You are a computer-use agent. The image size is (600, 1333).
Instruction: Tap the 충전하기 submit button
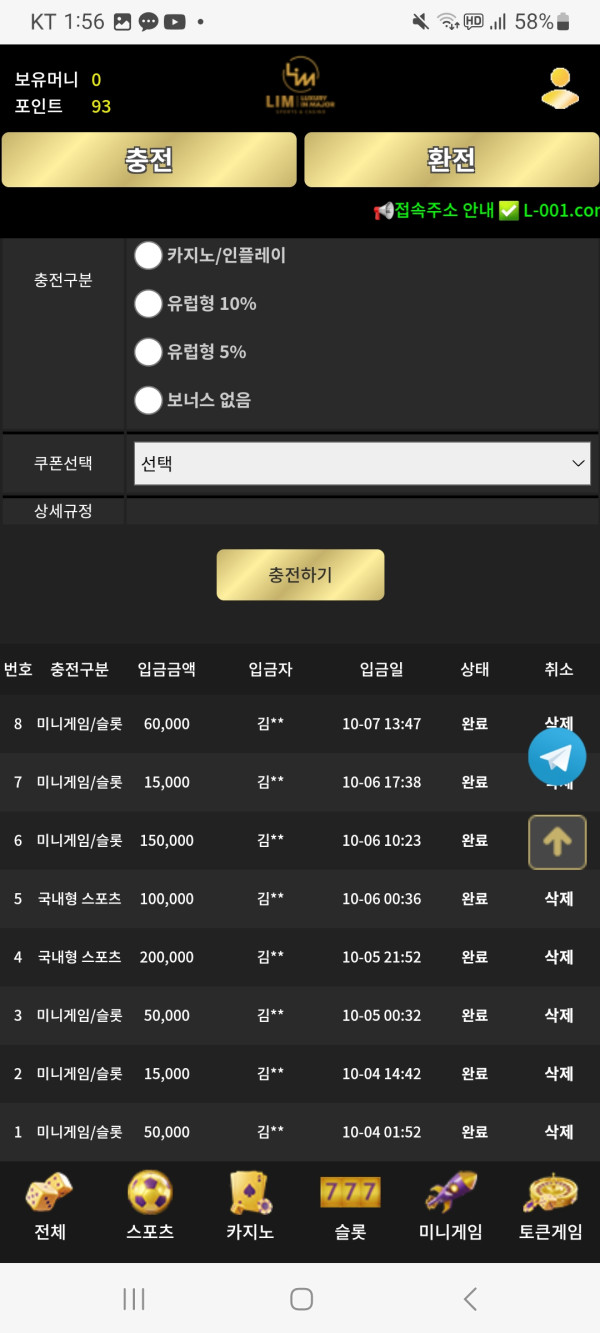coord(300,575)
